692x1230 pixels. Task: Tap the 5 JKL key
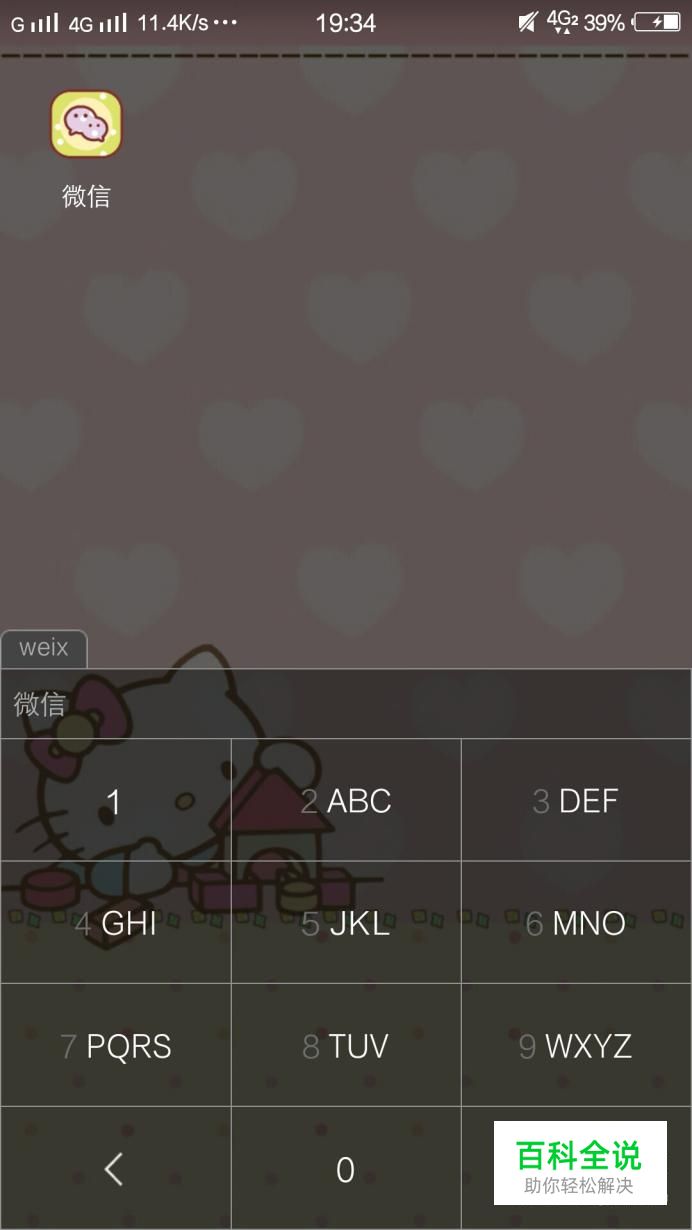(346, 923)
